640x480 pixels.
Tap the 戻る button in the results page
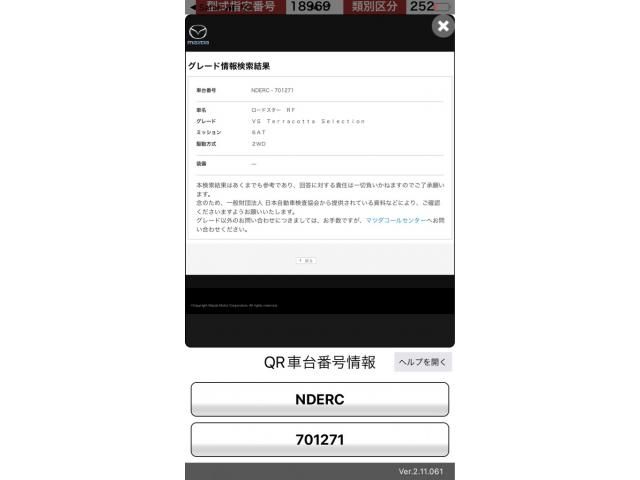click(306, 260)
